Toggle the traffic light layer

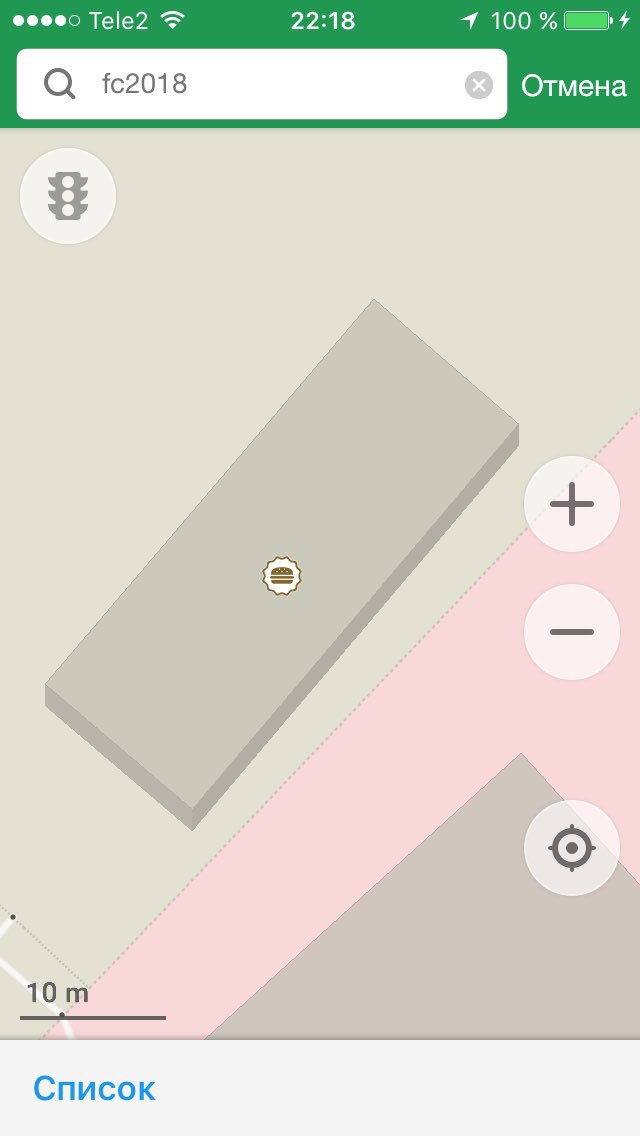pos(68,196)
